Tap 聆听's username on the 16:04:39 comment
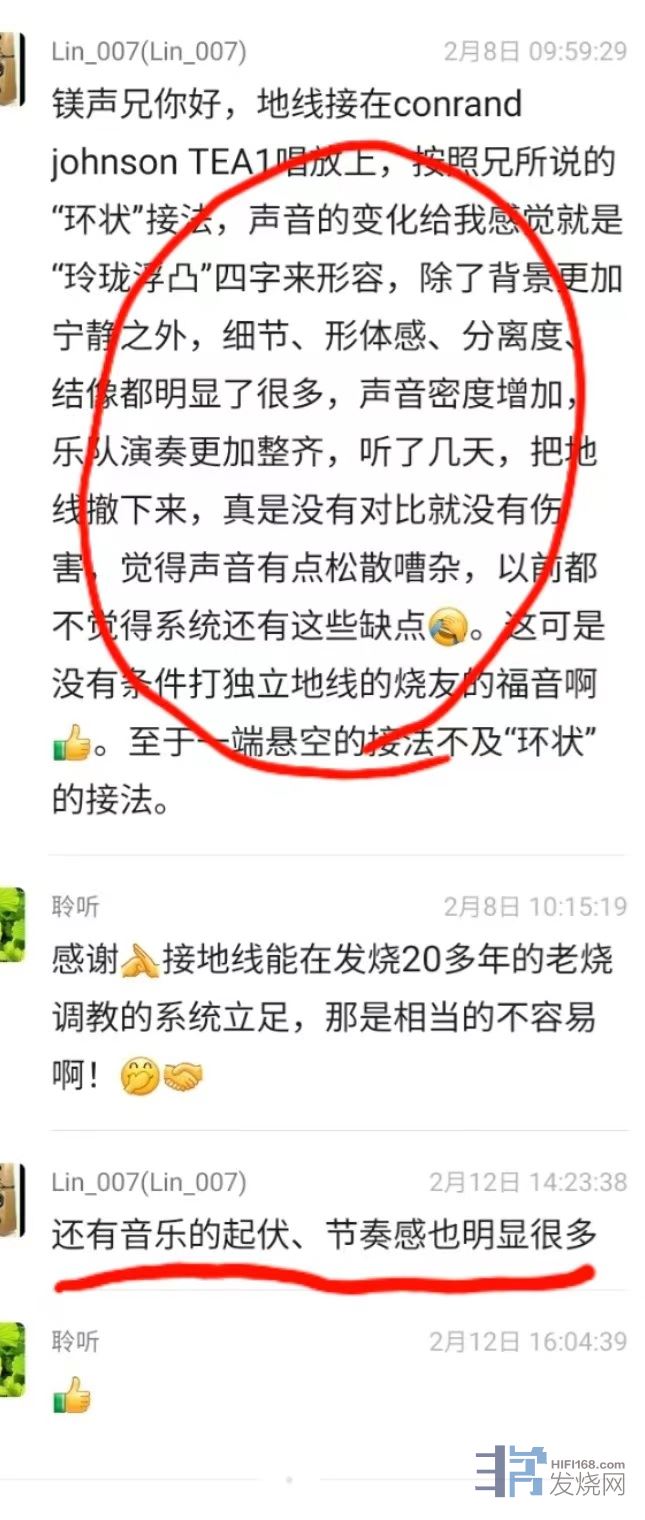This screenshot has height=1520, width=645. tap(76, 1341)
